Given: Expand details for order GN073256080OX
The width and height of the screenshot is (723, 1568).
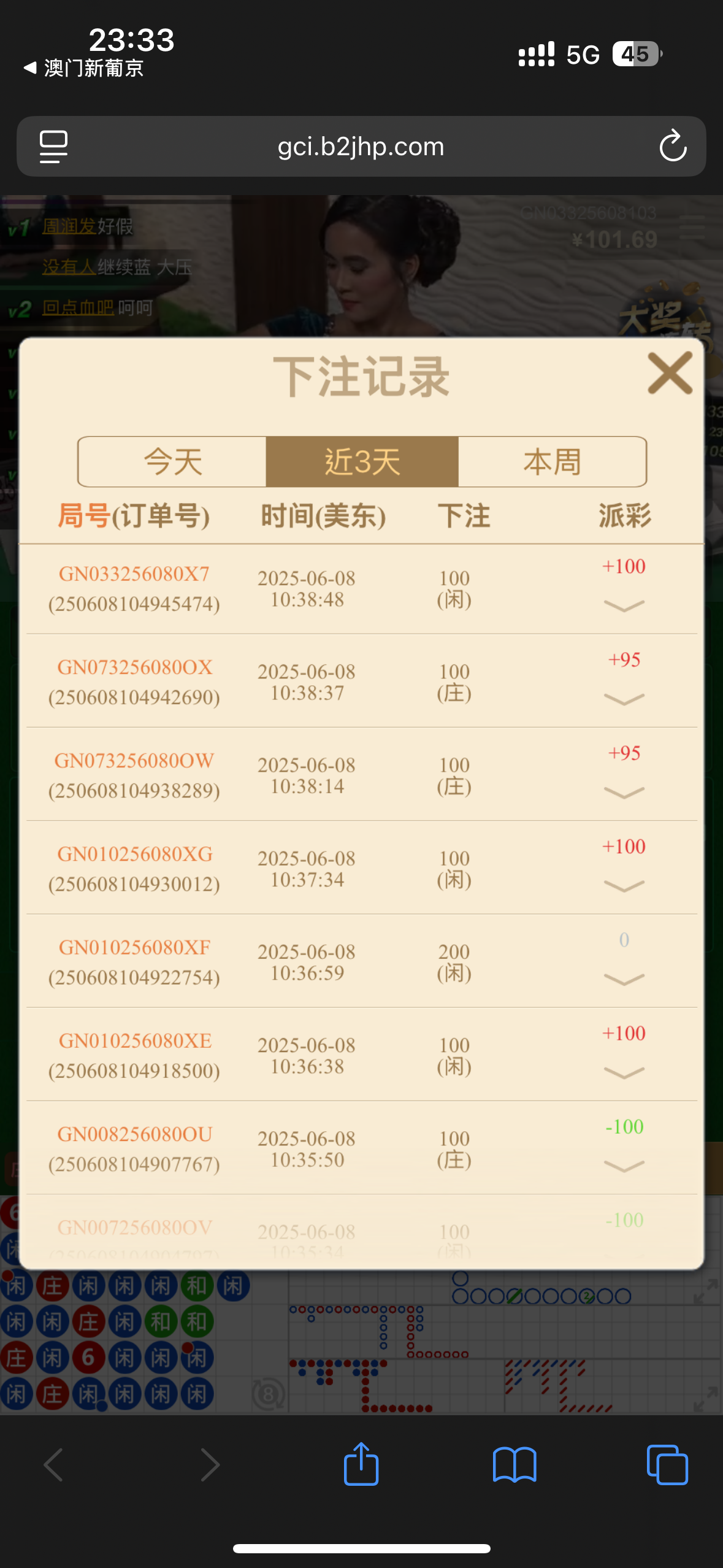Looking at the screenshot, I should 624,699.
